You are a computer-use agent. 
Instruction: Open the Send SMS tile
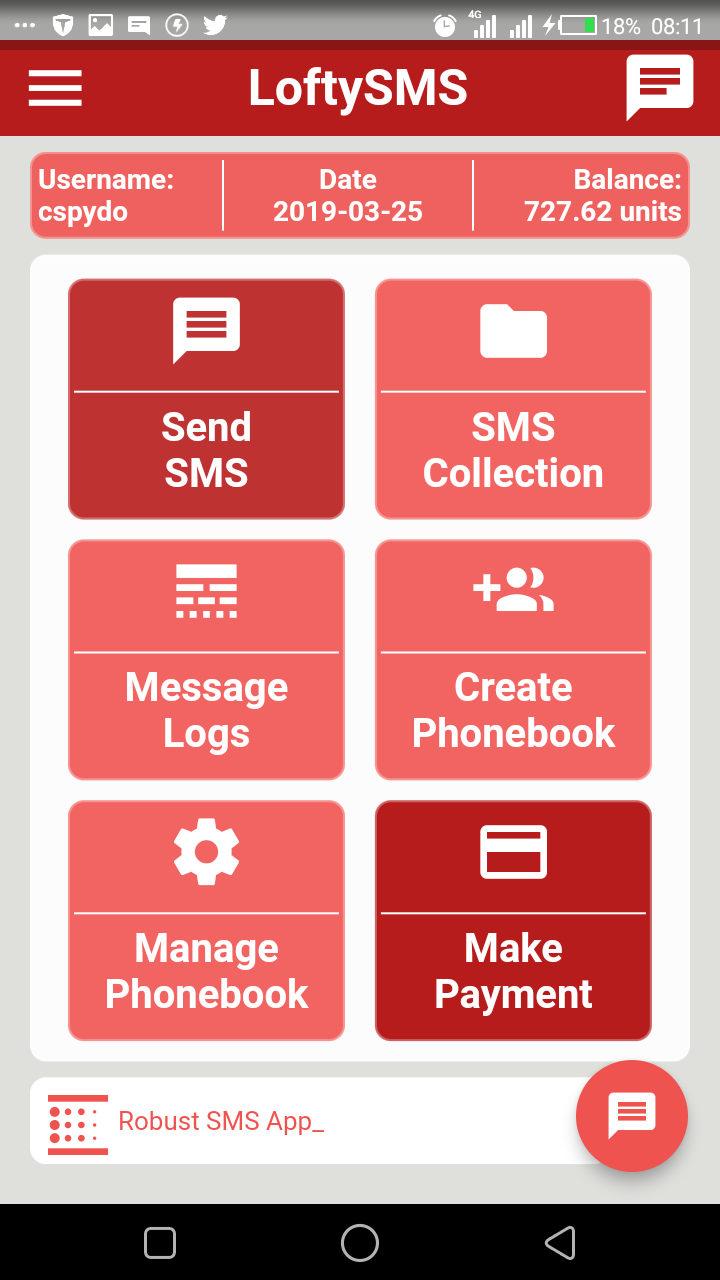pyautogui.click(x=206, y=399)
